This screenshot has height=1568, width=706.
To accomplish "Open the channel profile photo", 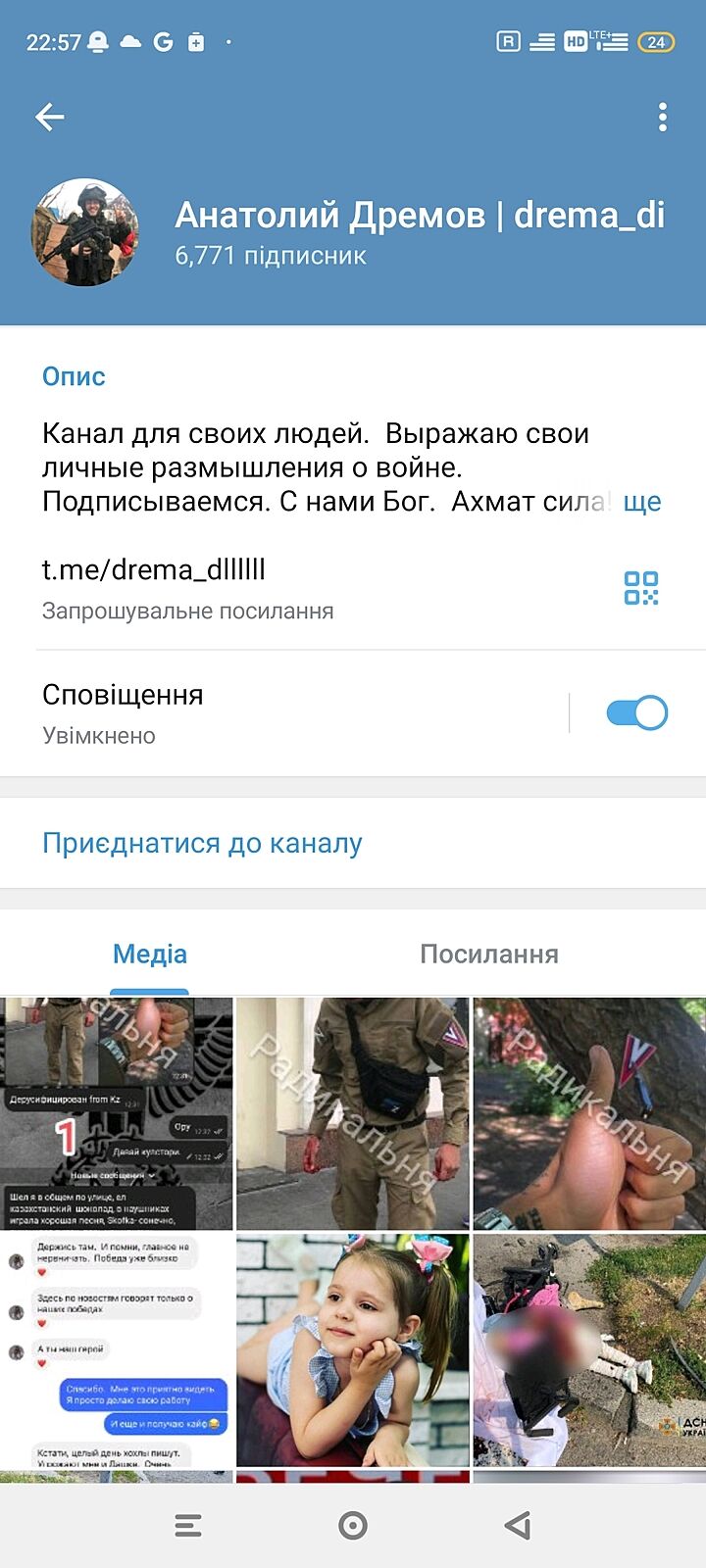I will pos(86,233).
